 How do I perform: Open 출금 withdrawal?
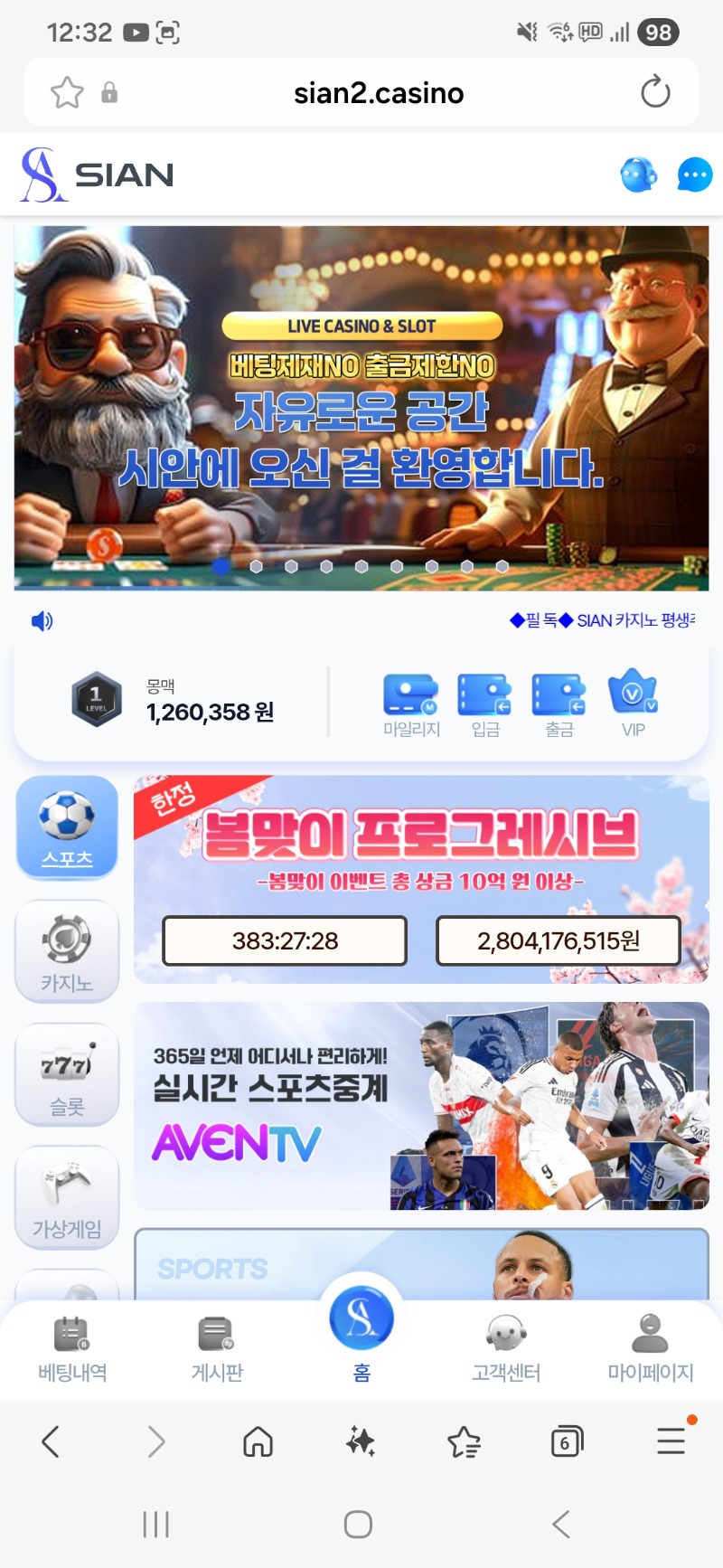[x=559, y=705]
